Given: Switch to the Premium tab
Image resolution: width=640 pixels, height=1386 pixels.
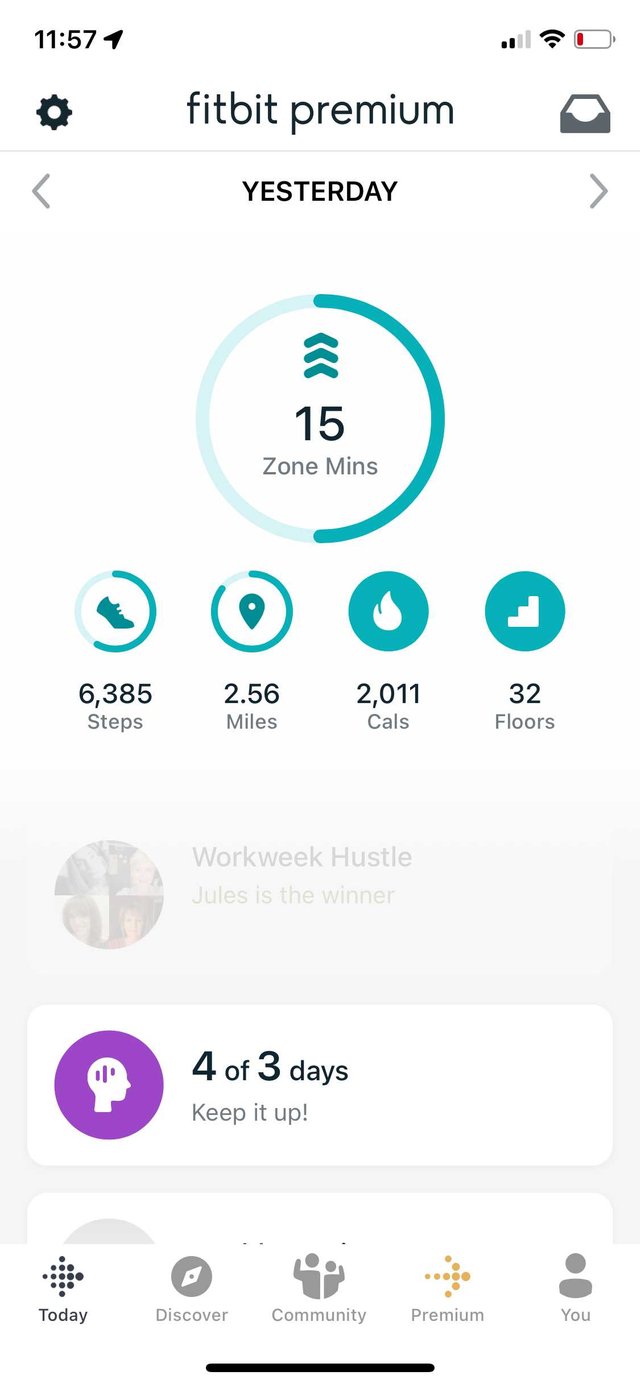Looking at the screenshot, I should (447, 1290).
